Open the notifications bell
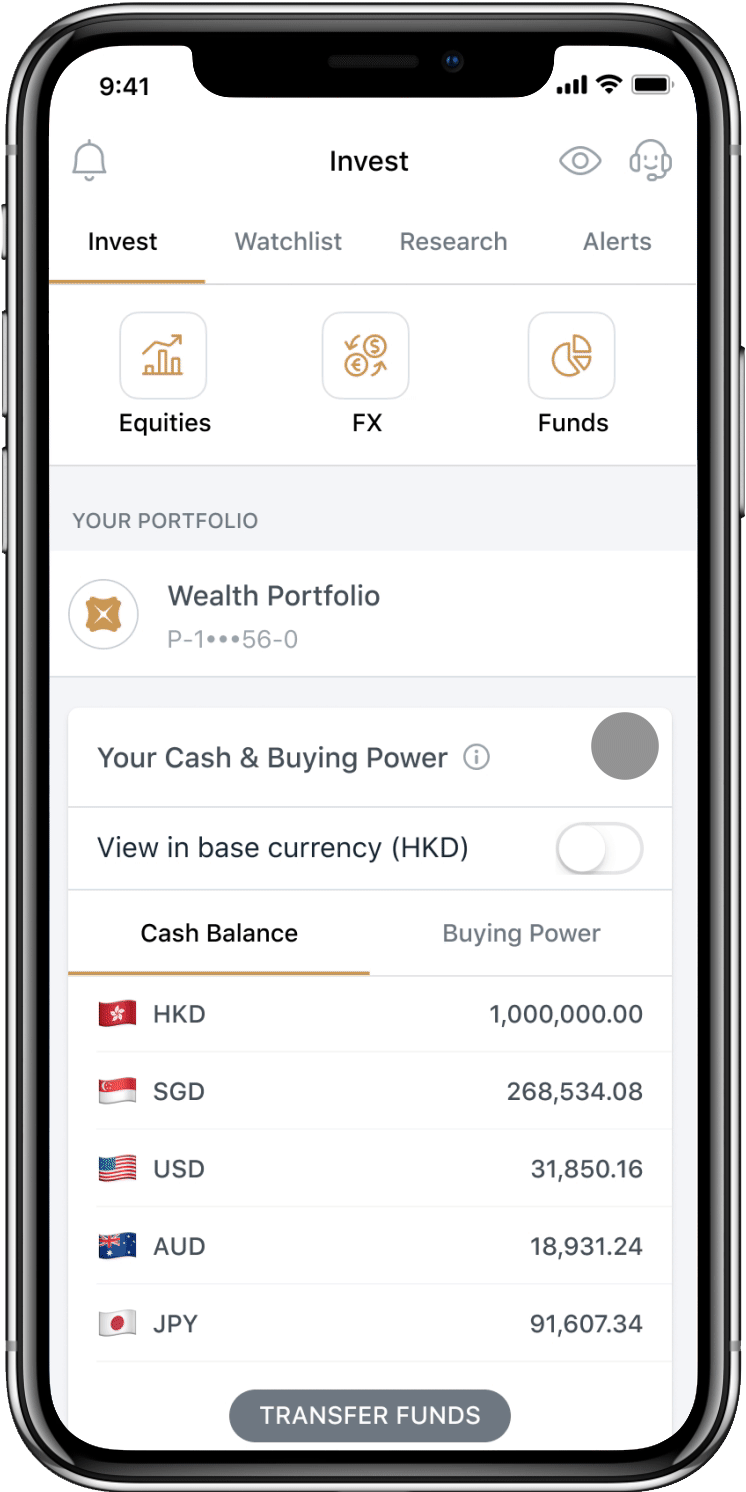 point(90,161)
